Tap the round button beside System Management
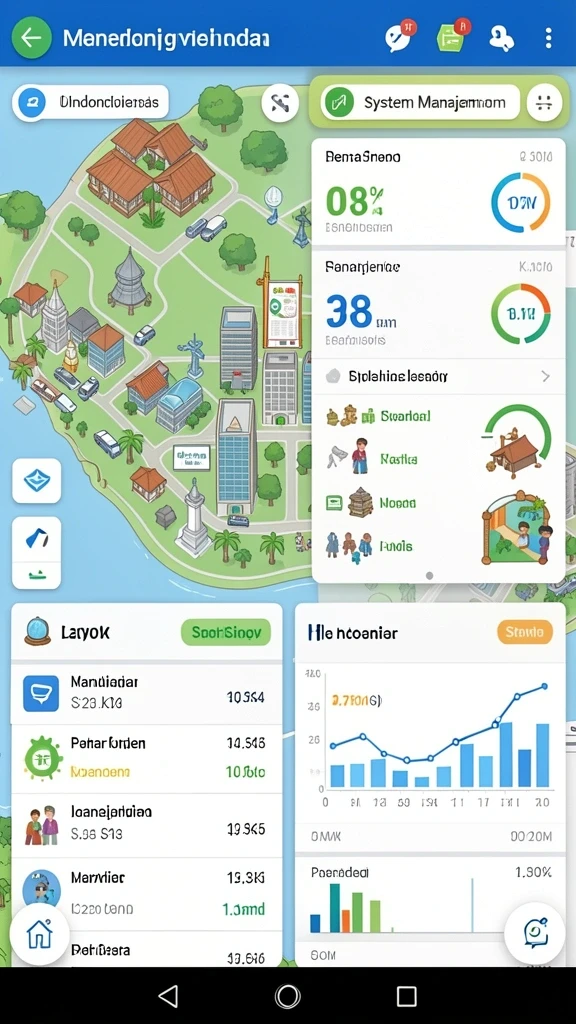Image resolution: width=576 pixels, height=1024 pixels. tap(544, 103)
